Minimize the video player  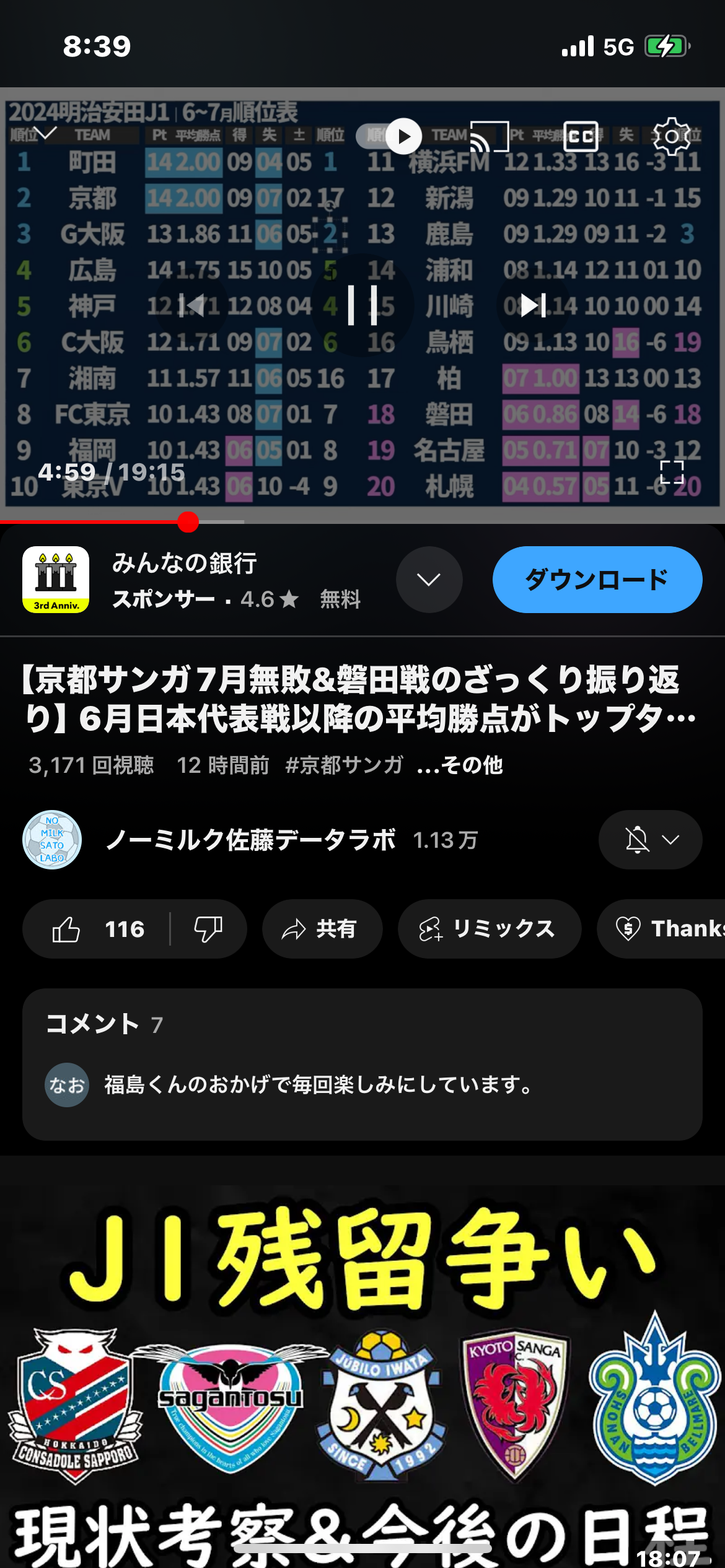coord(45,133)
